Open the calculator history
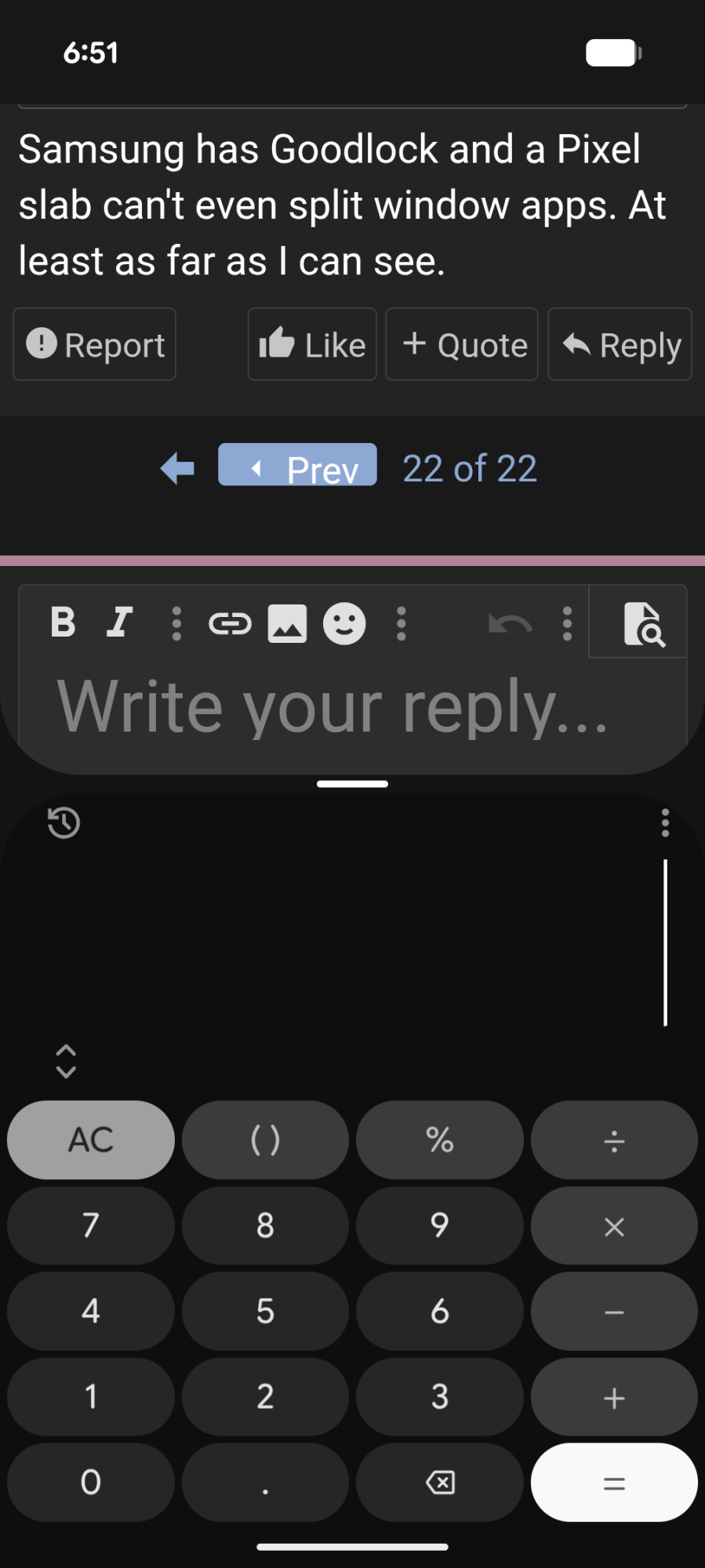 (64, 822)
